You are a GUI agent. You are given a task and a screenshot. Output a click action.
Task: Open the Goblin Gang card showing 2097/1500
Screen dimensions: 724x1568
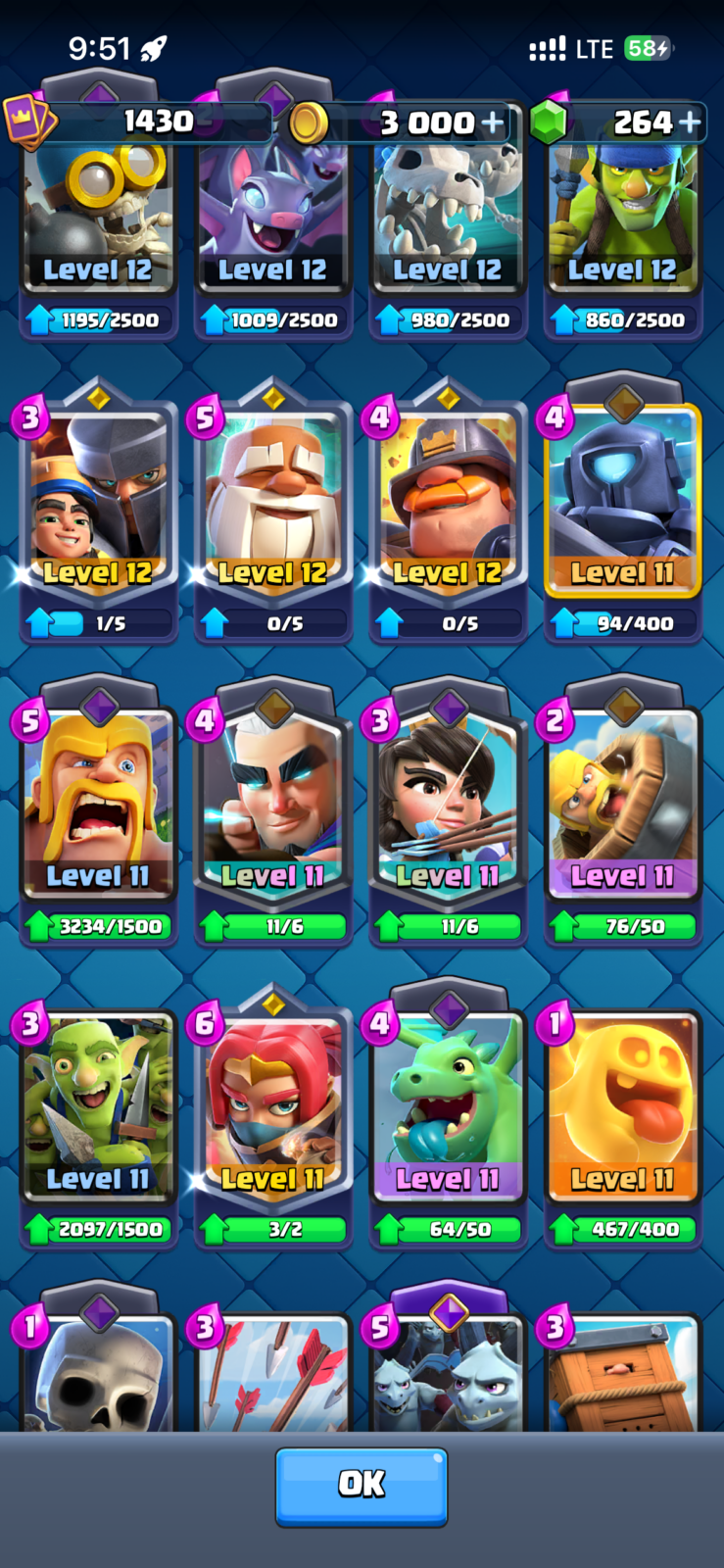(98, 1117)
